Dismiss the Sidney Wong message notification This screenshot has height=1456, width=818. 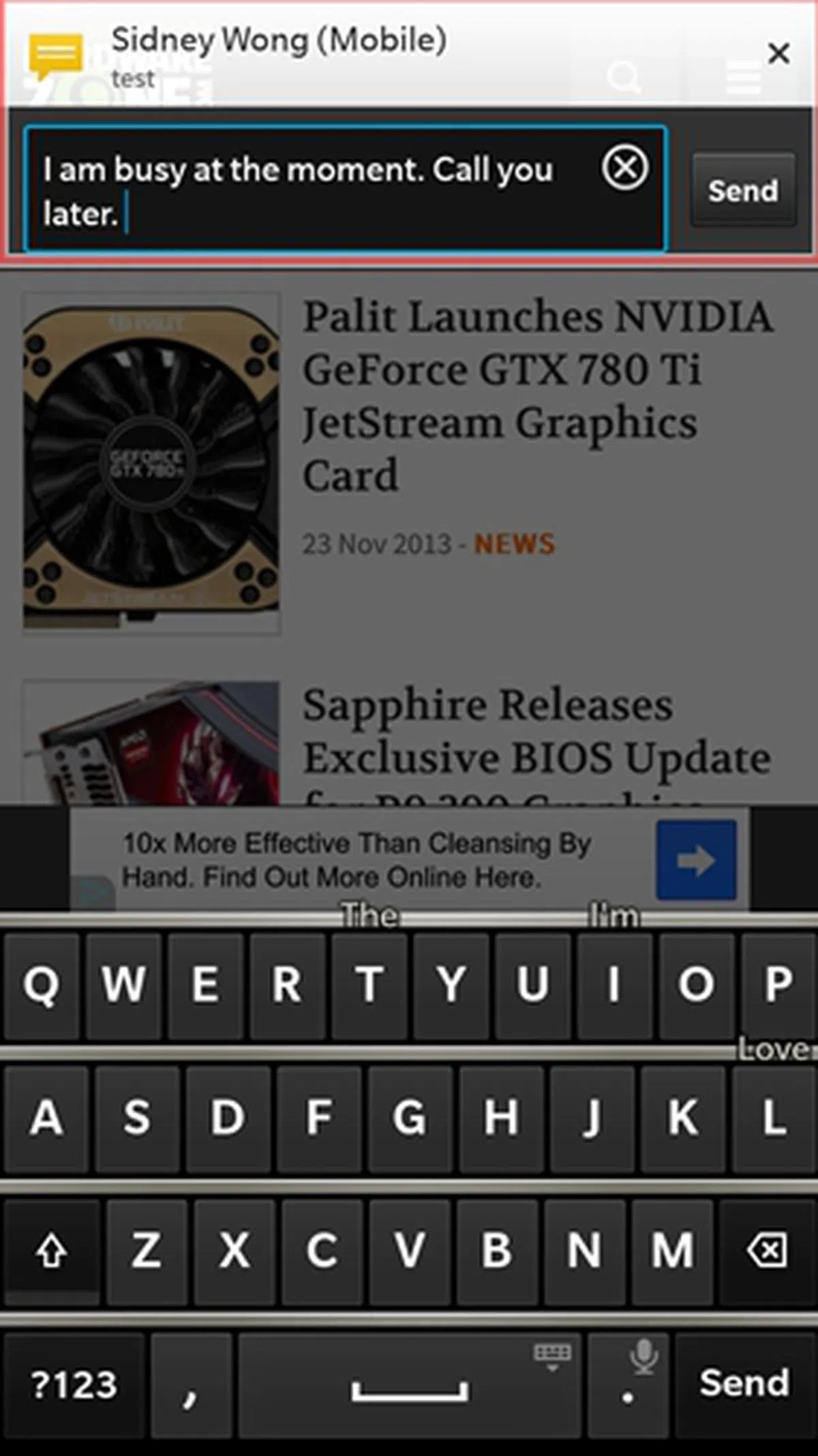click(x=778, y=54)
